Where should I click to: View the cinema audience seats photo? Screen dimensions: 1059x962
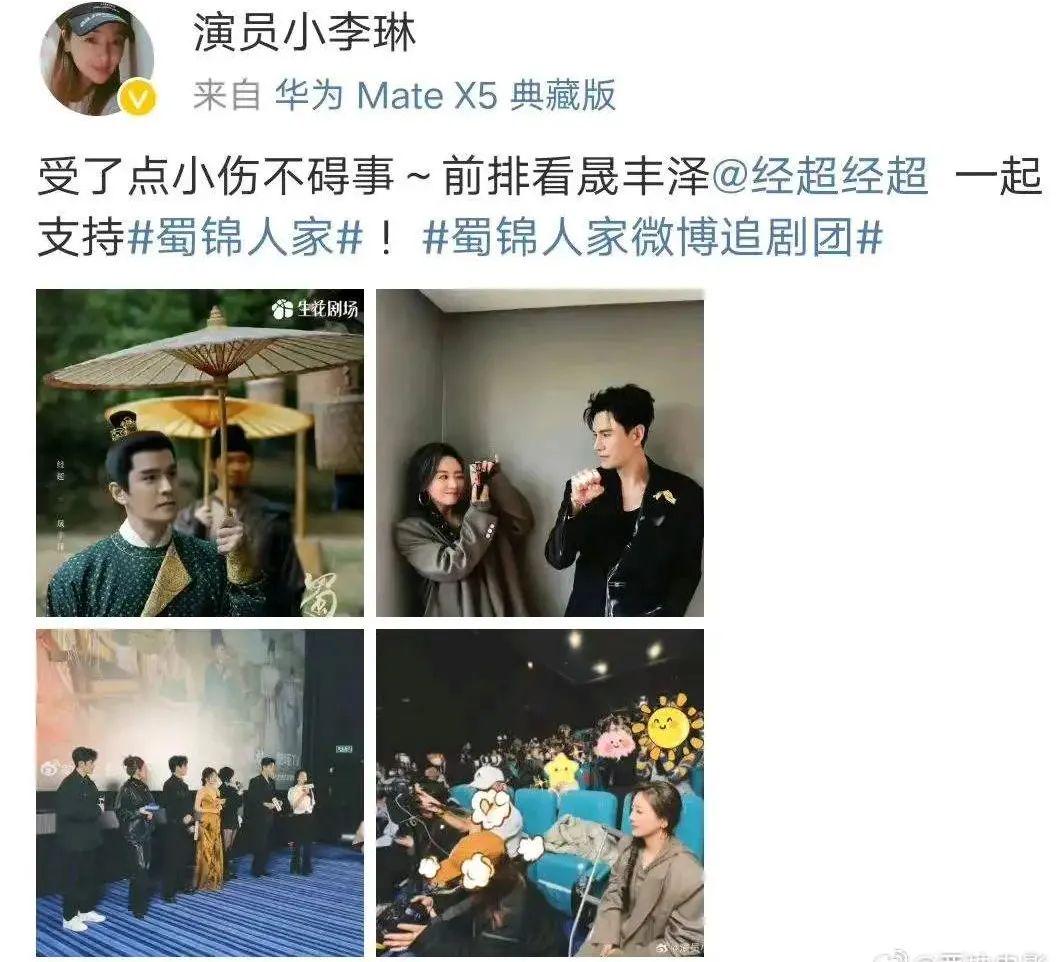coord(539,792)
